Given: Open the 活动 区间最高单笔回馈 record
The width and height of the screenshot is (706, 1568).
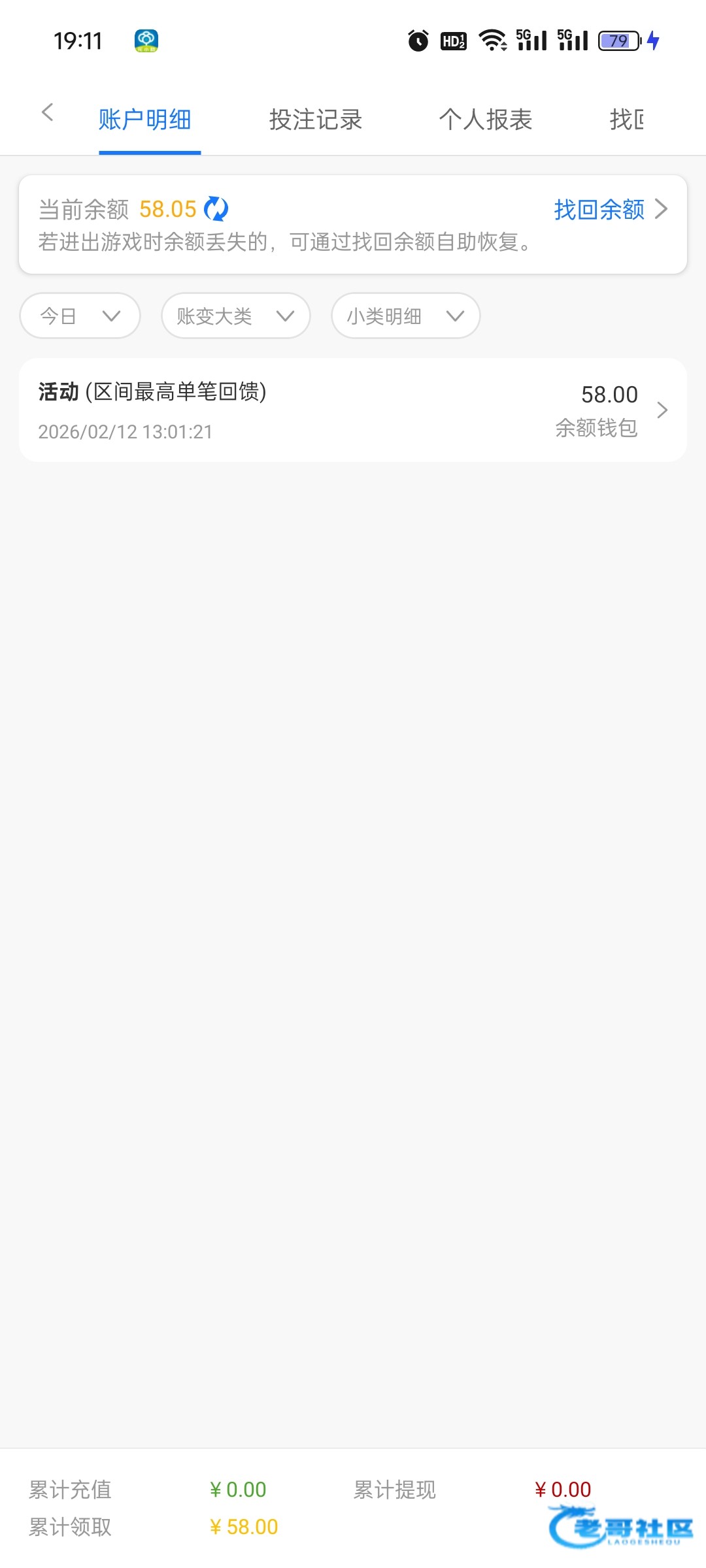Looking at the screenshot, I should point(353,410).
